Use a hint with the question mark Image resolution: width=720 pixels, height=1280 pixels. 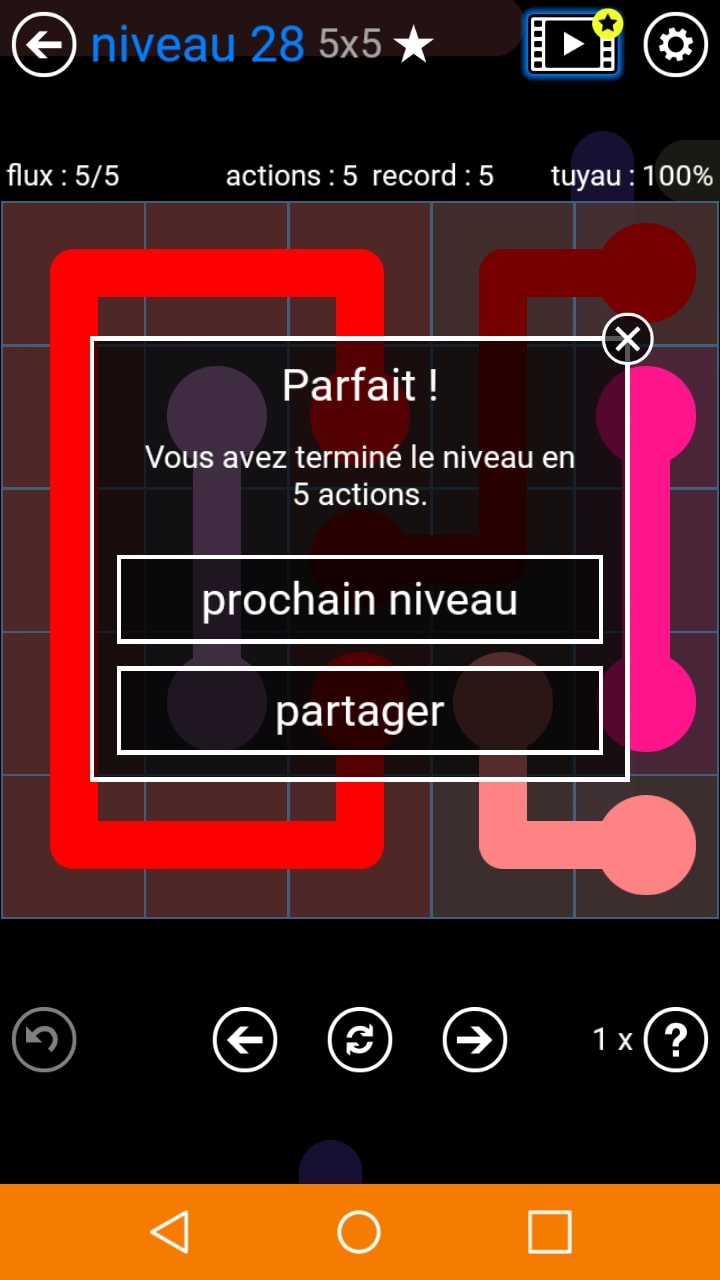[x=676, y=1040]
